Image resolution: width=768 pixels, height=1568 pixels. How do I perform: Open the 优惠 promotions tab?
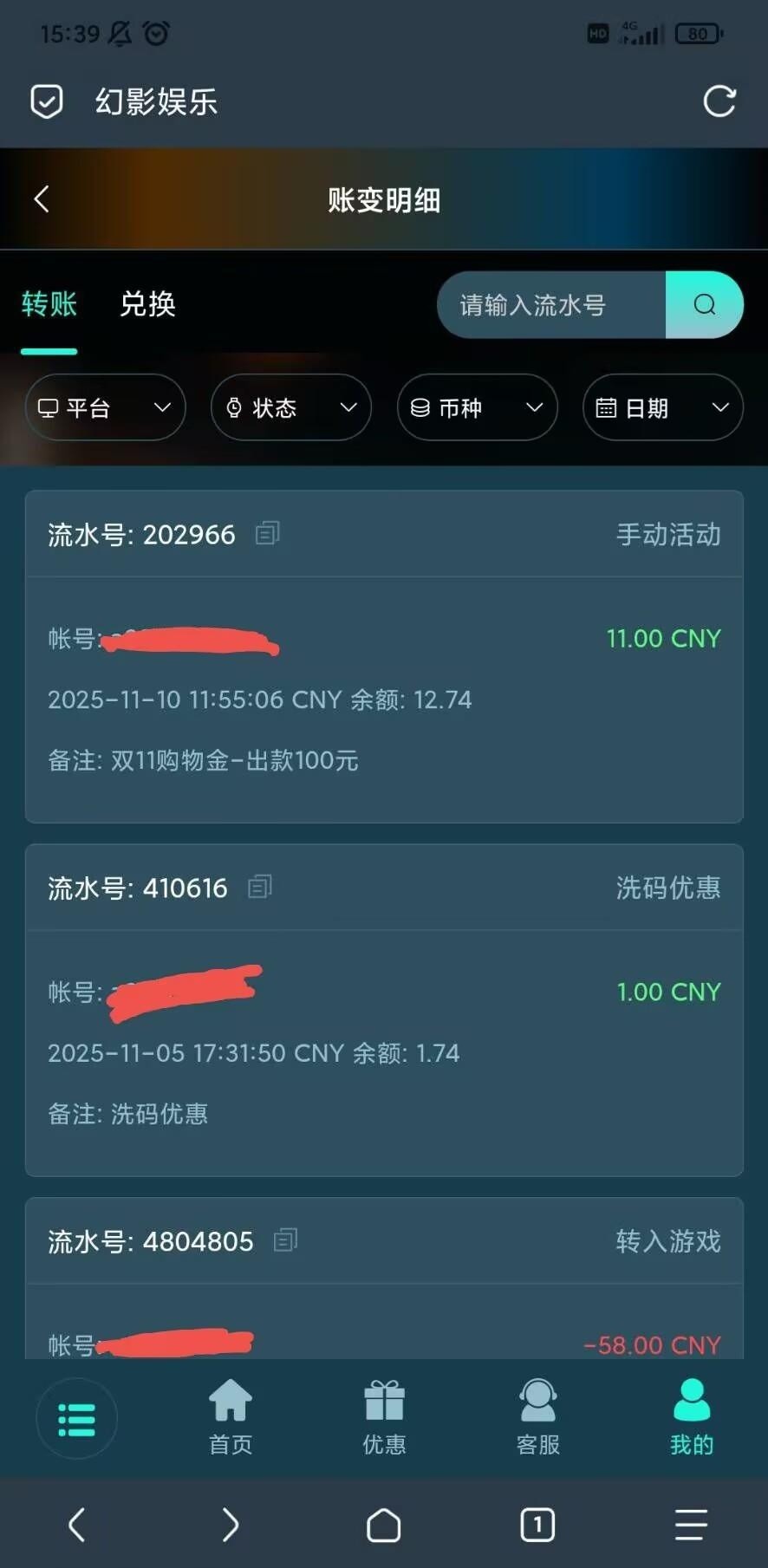(384, 1416)
